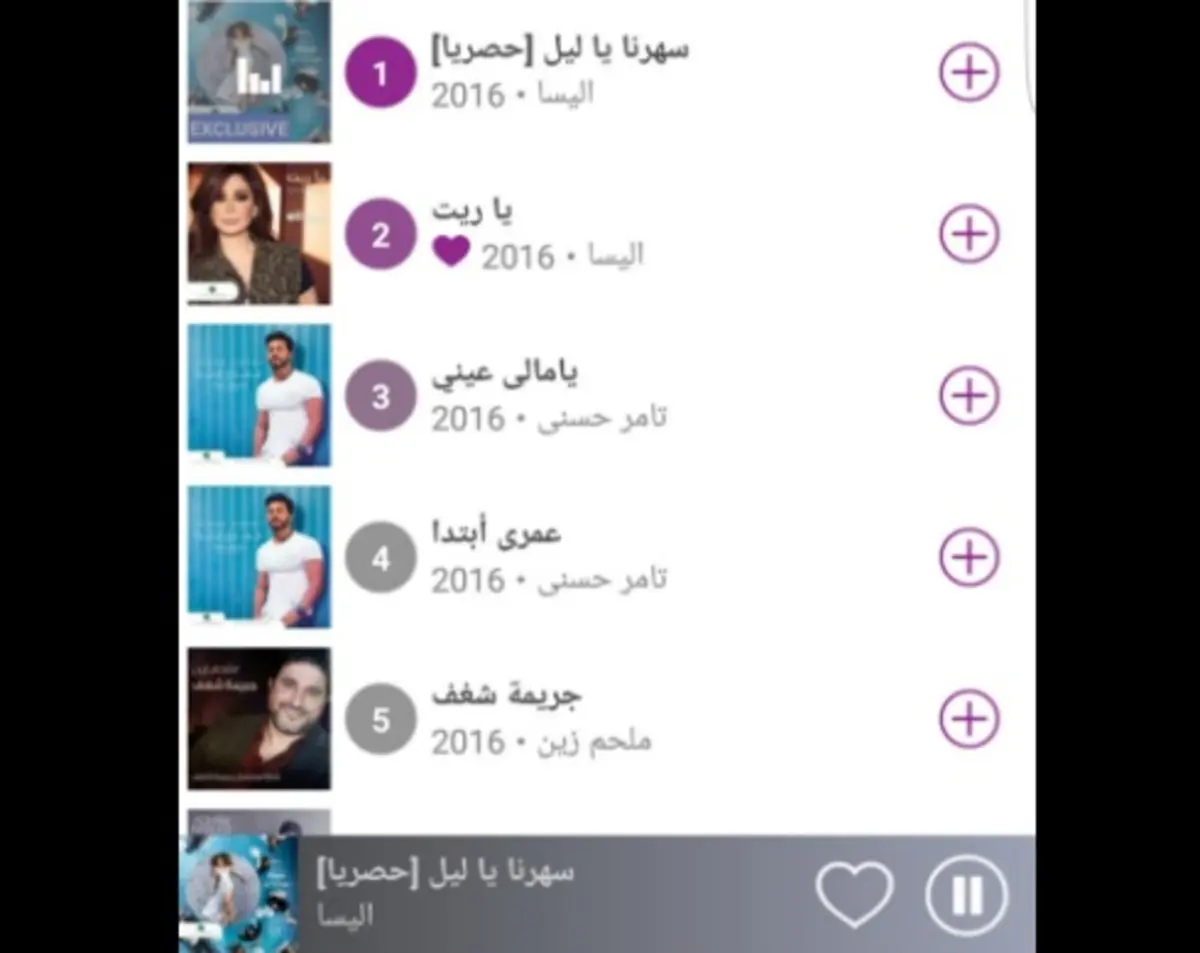This screenshot has height=953, width=1200.
Task: Pause the current playback
Action: click(966, 894)
